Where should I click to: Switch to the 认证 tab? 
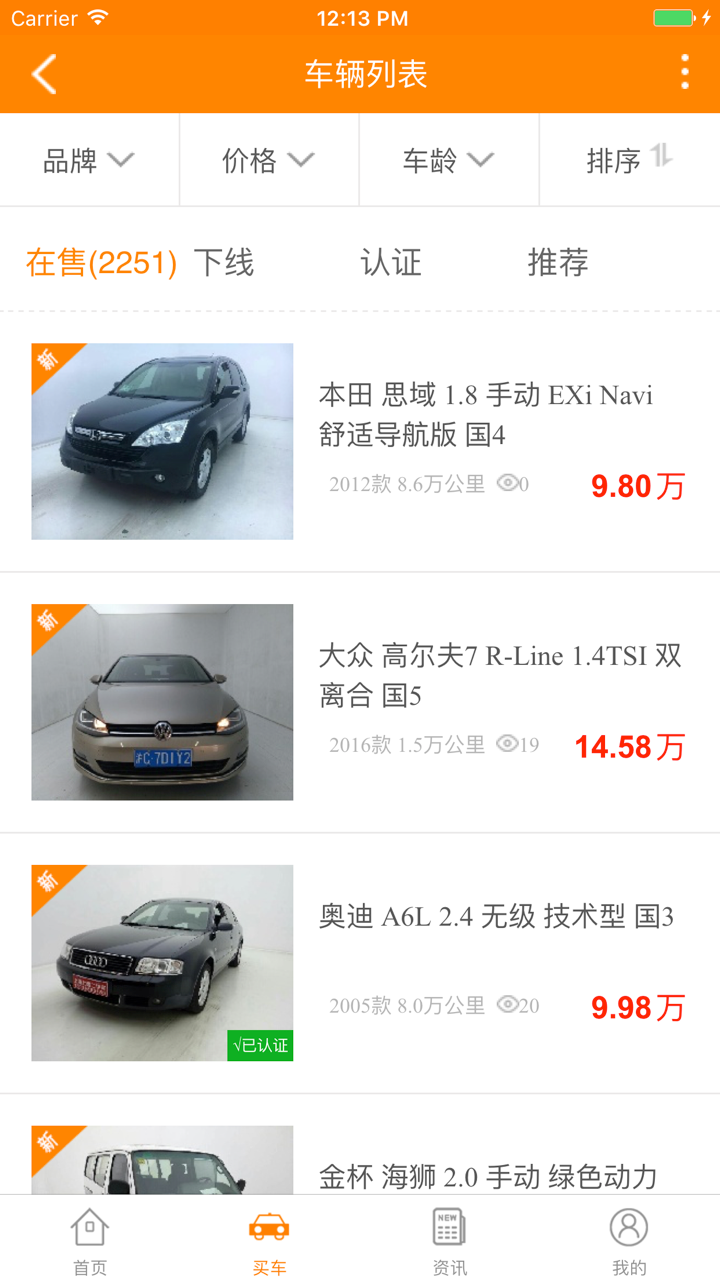coord(390,262)
